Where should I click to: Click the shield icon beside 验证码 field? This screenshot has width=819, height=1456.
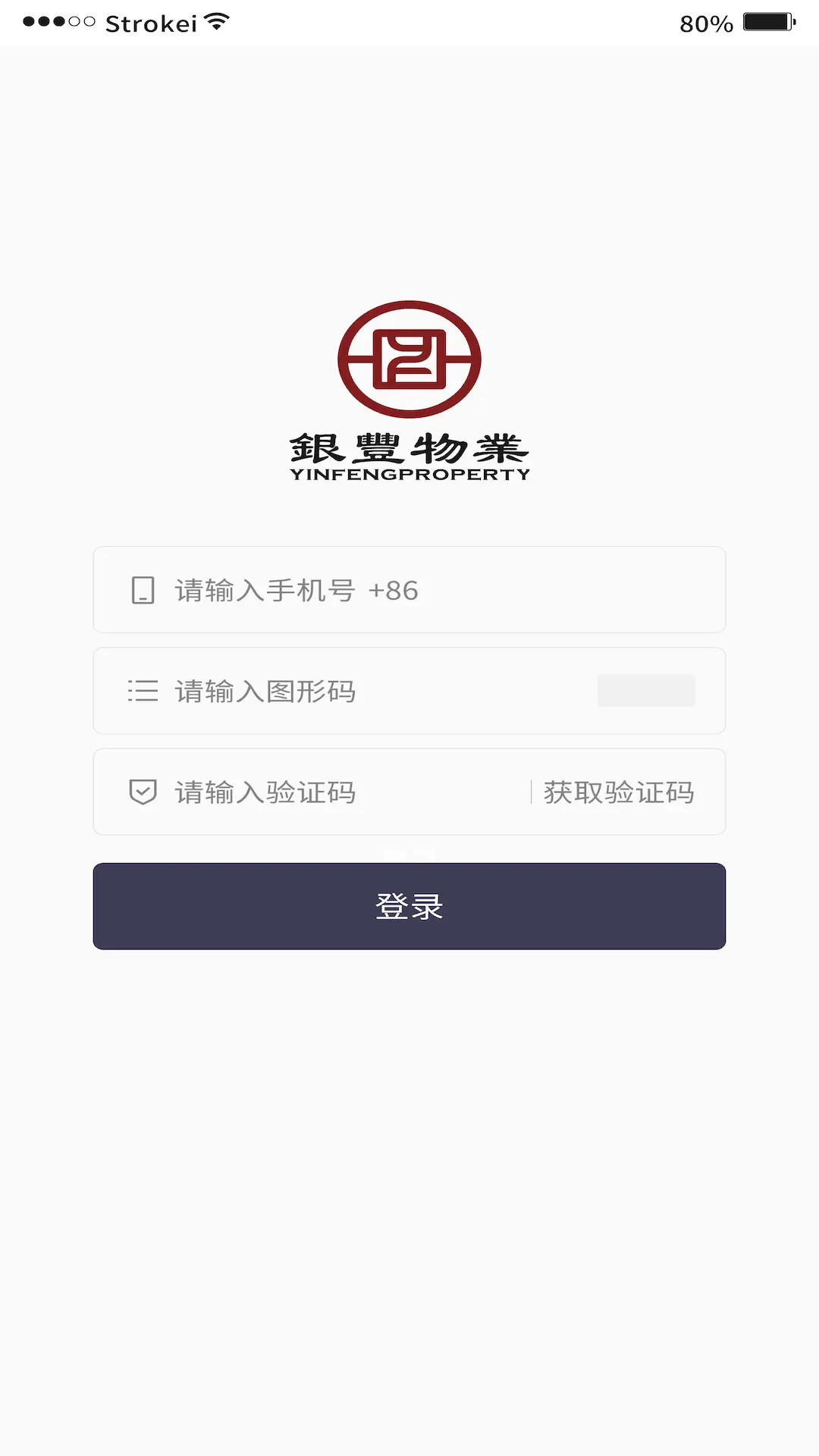click(142, 792)
